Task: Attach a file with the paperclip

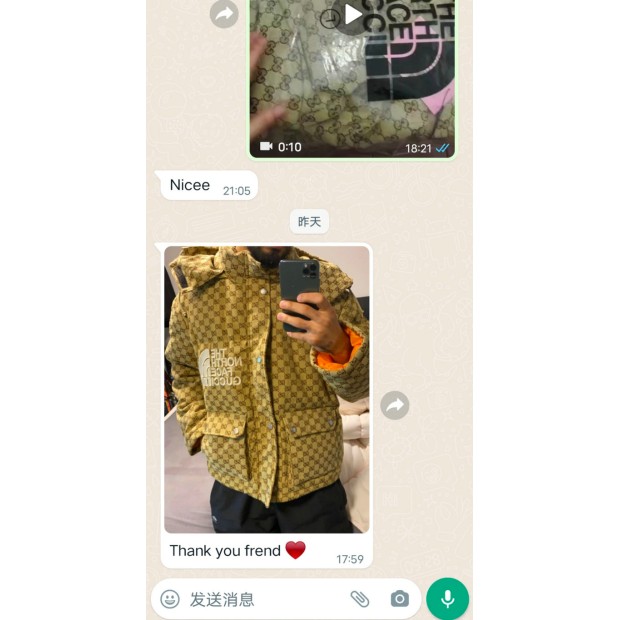Action: 359,599
